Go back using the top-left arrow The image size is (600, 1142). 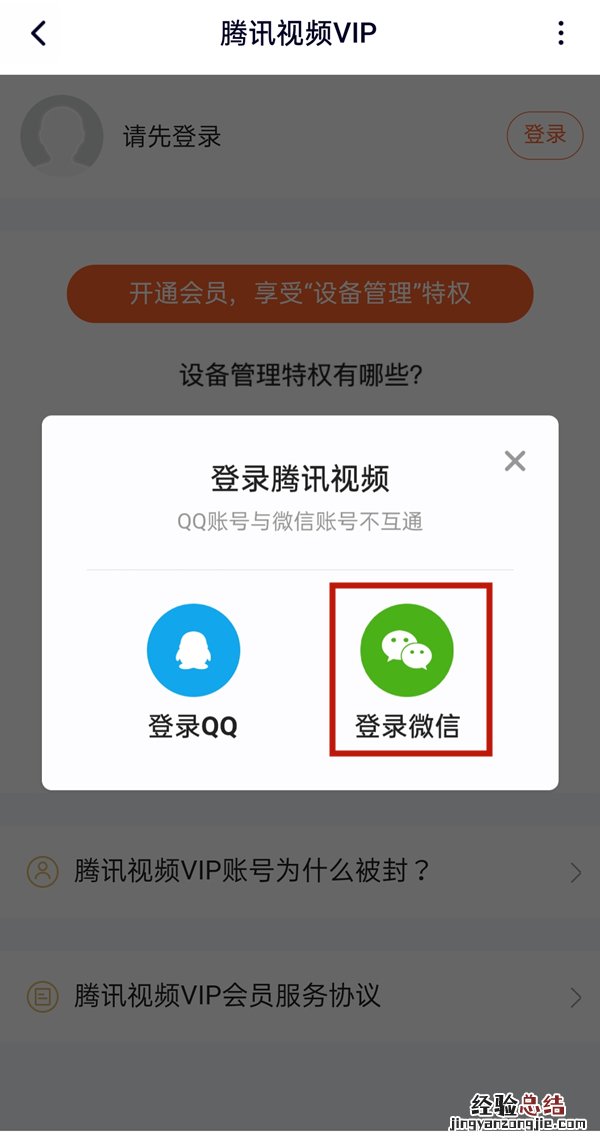pos(38,33)
